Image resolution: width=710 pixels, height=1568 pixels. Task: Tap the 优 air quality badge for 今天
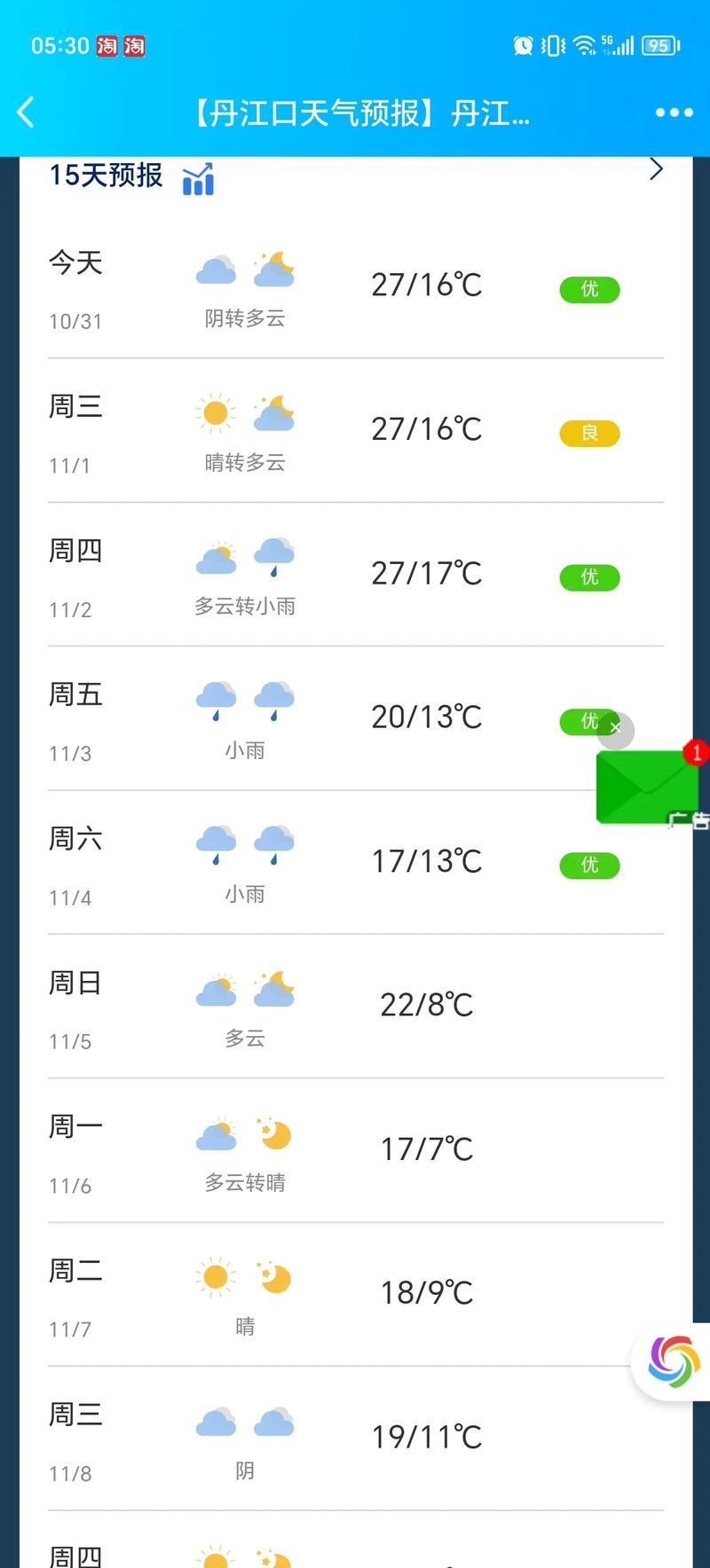coord(588,290)
